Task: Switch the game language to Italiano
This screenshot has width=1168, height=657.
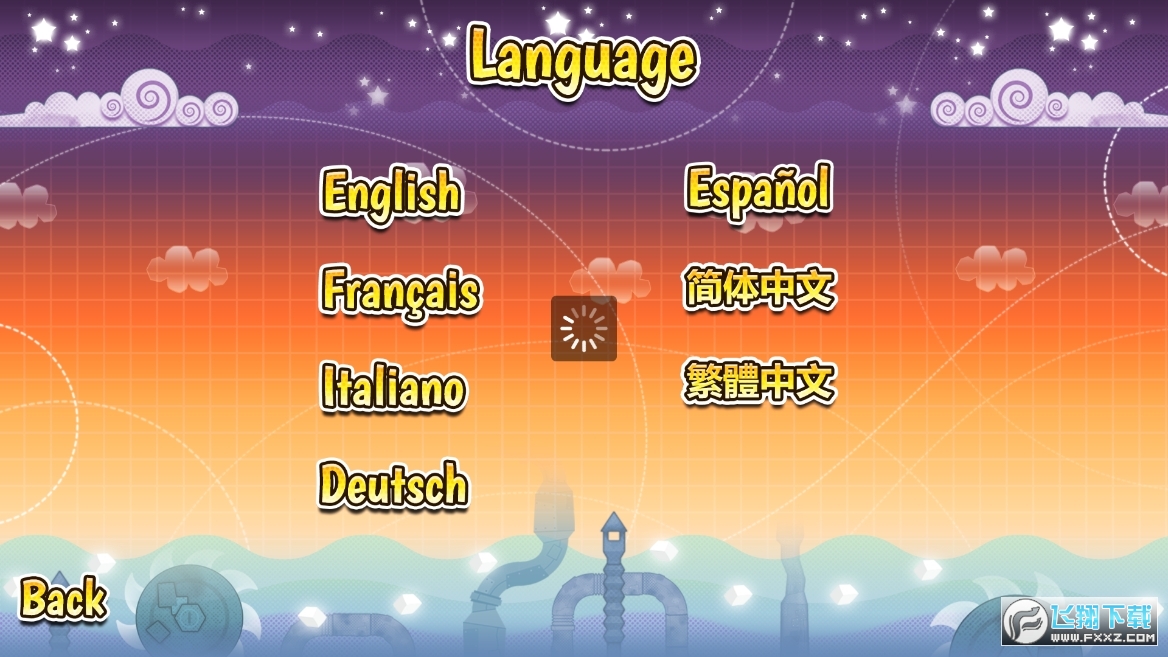Action: pos(393,387)
